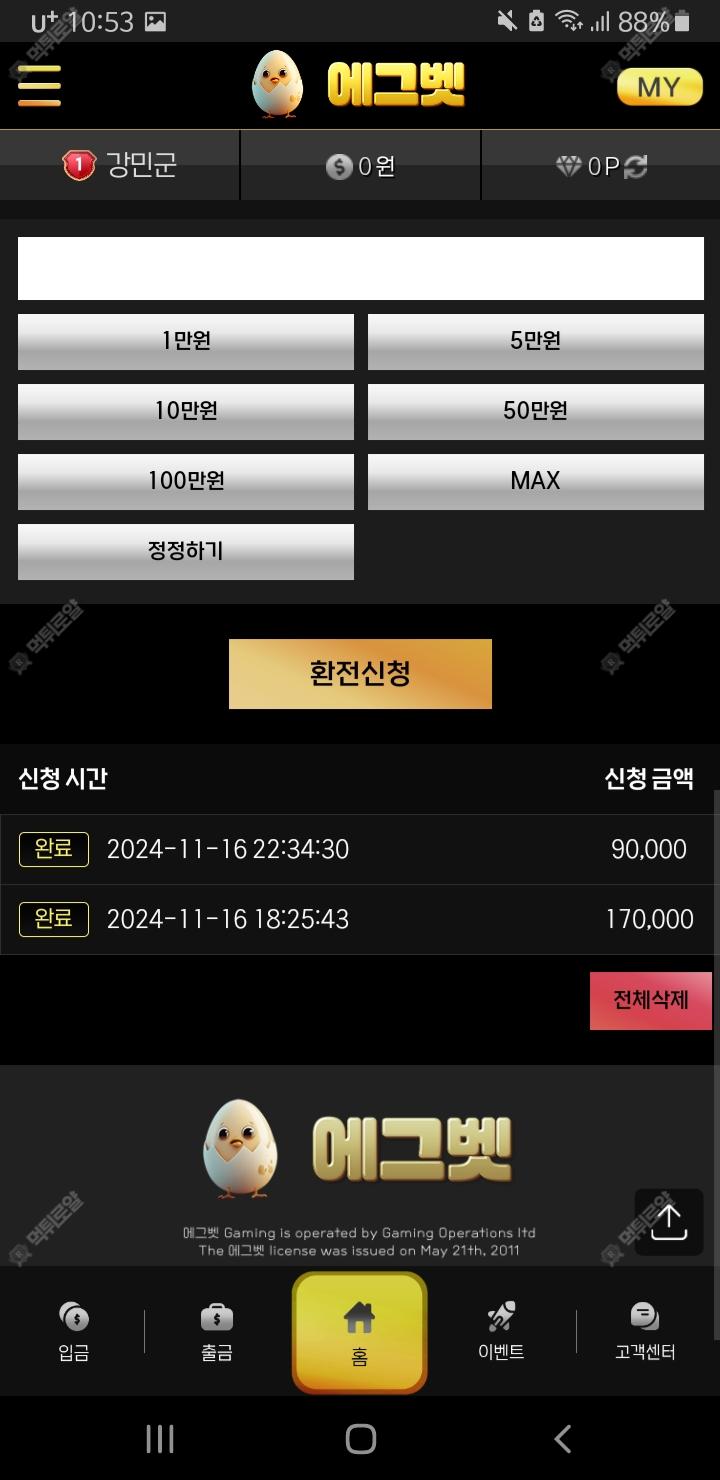
Task: Open the hamburger menu
Action: tap(39, 86)
